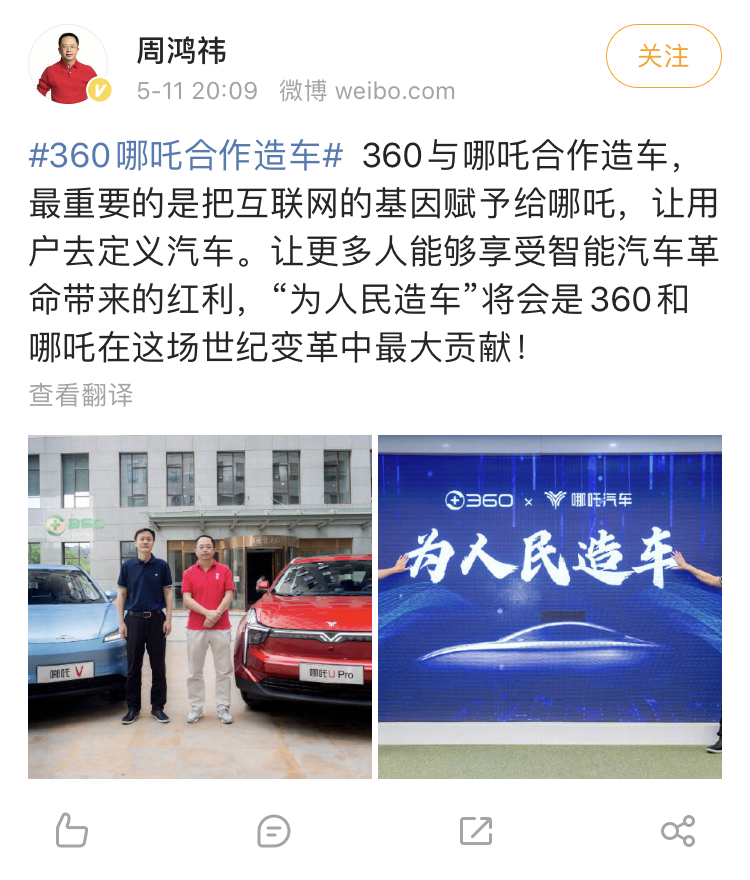Like this post with the thumbs-up icon
The height and width of the screenshot is (880, 750).
click(71, 830)
